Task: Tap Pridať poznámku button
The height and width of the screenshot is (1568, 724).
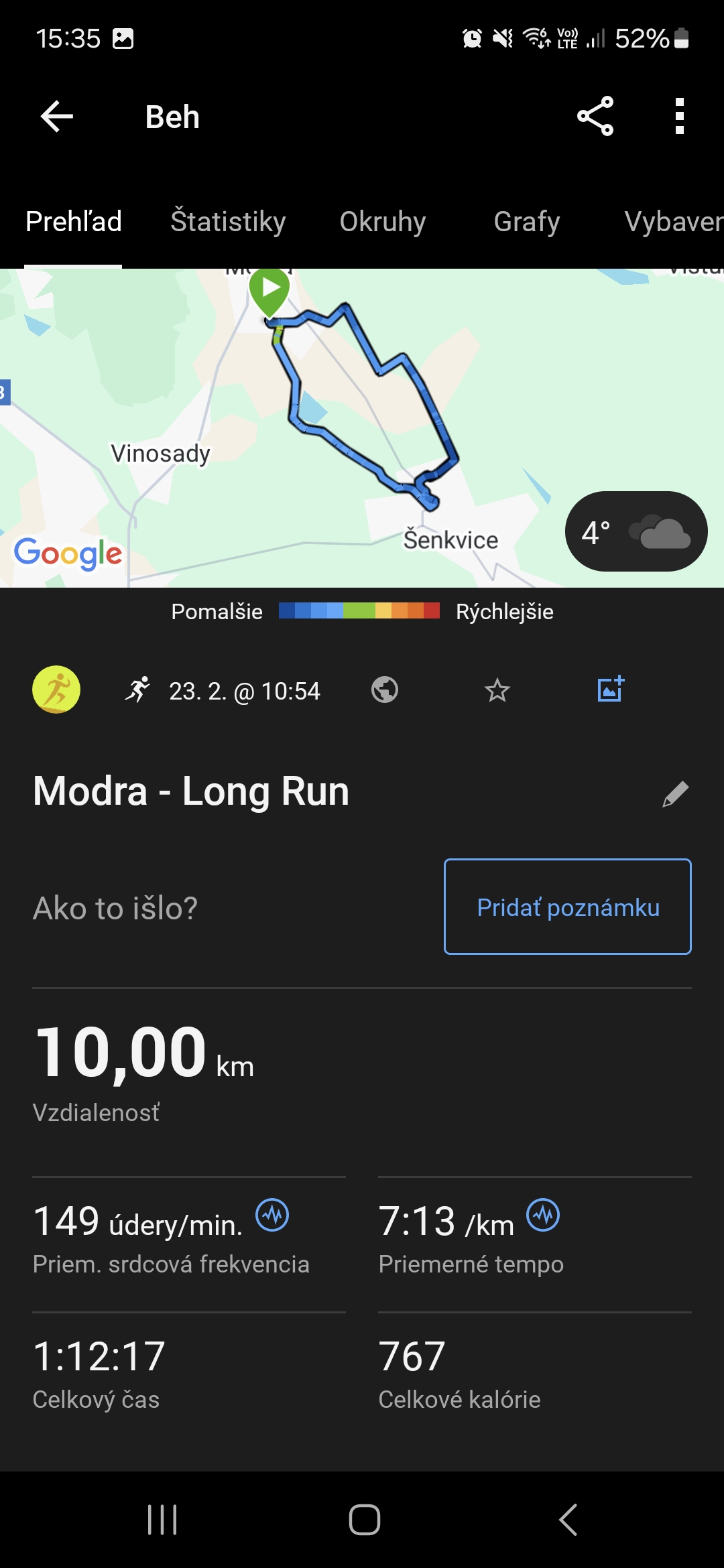Action: click(x=568, y=907)
